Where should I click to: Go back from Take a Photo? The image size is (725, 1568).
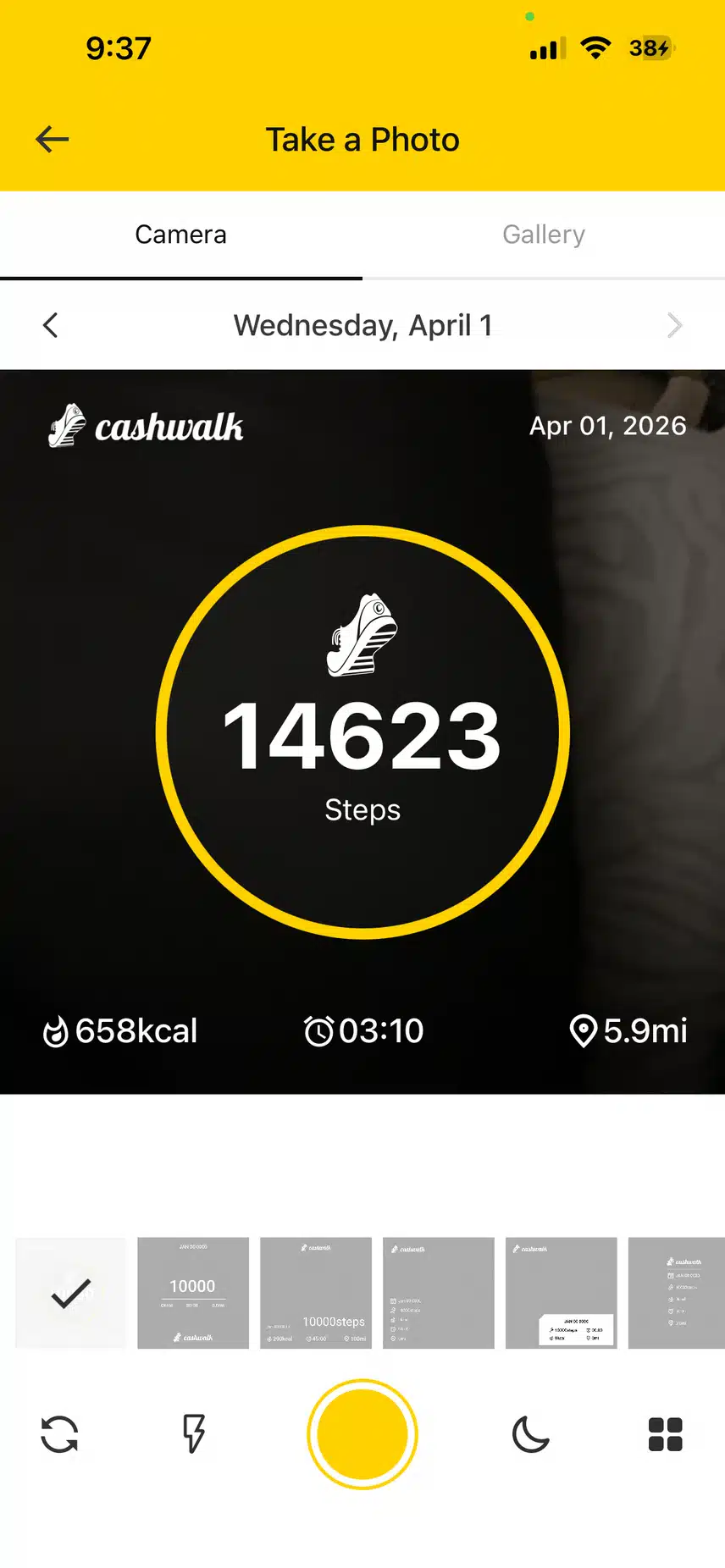(x=52, y=140)
